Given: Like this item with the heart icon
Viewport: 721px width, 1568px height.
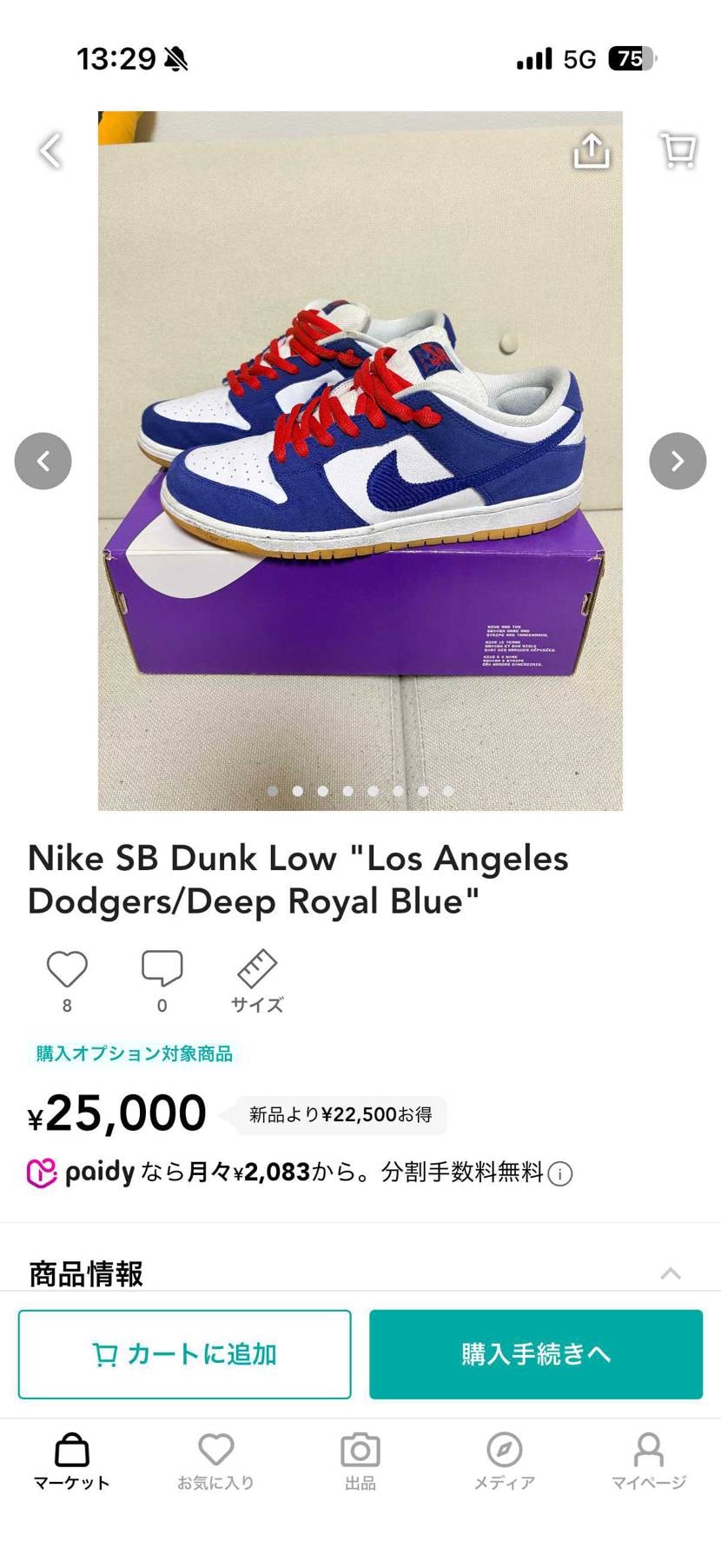Looking at the screenshot, I should (x=67, y=970).
